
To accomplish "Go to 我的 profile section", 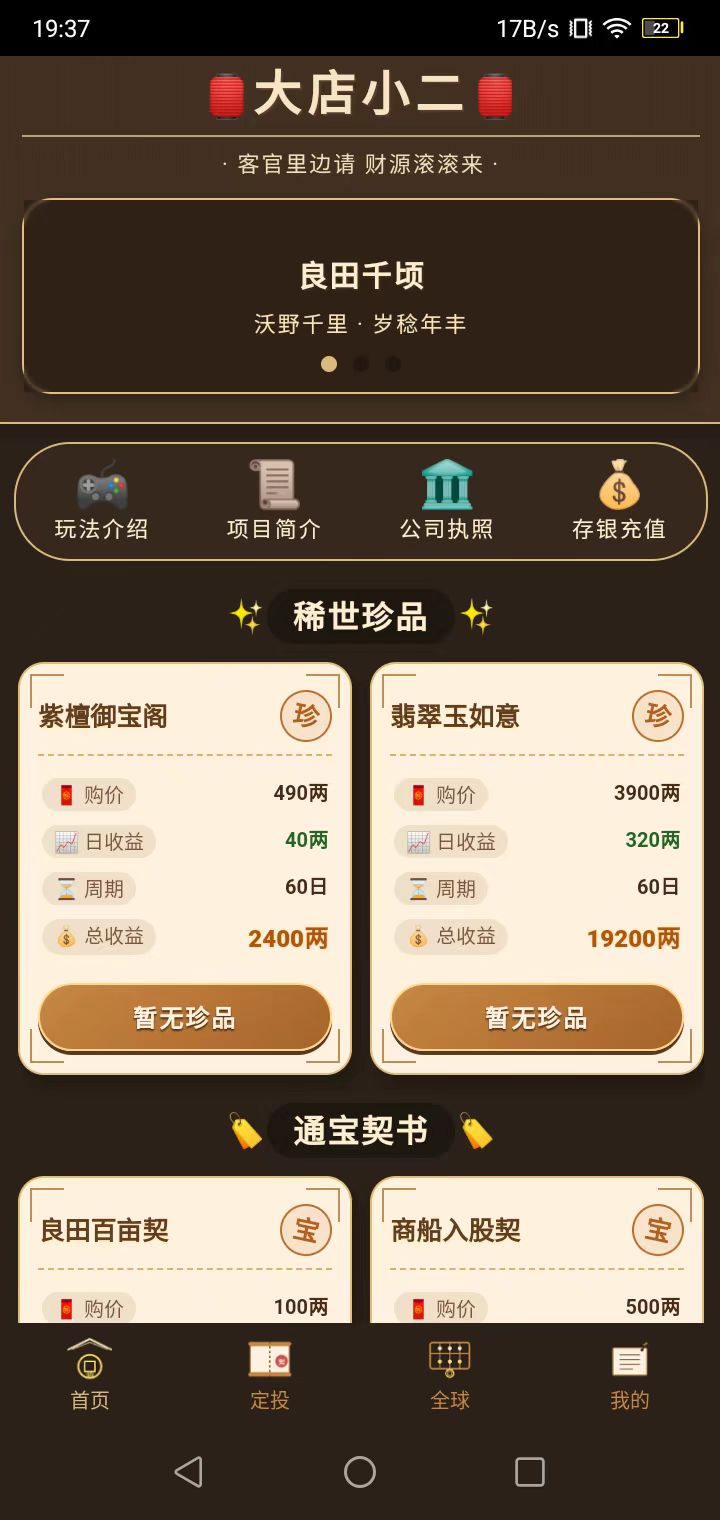I will (629, 1375).
